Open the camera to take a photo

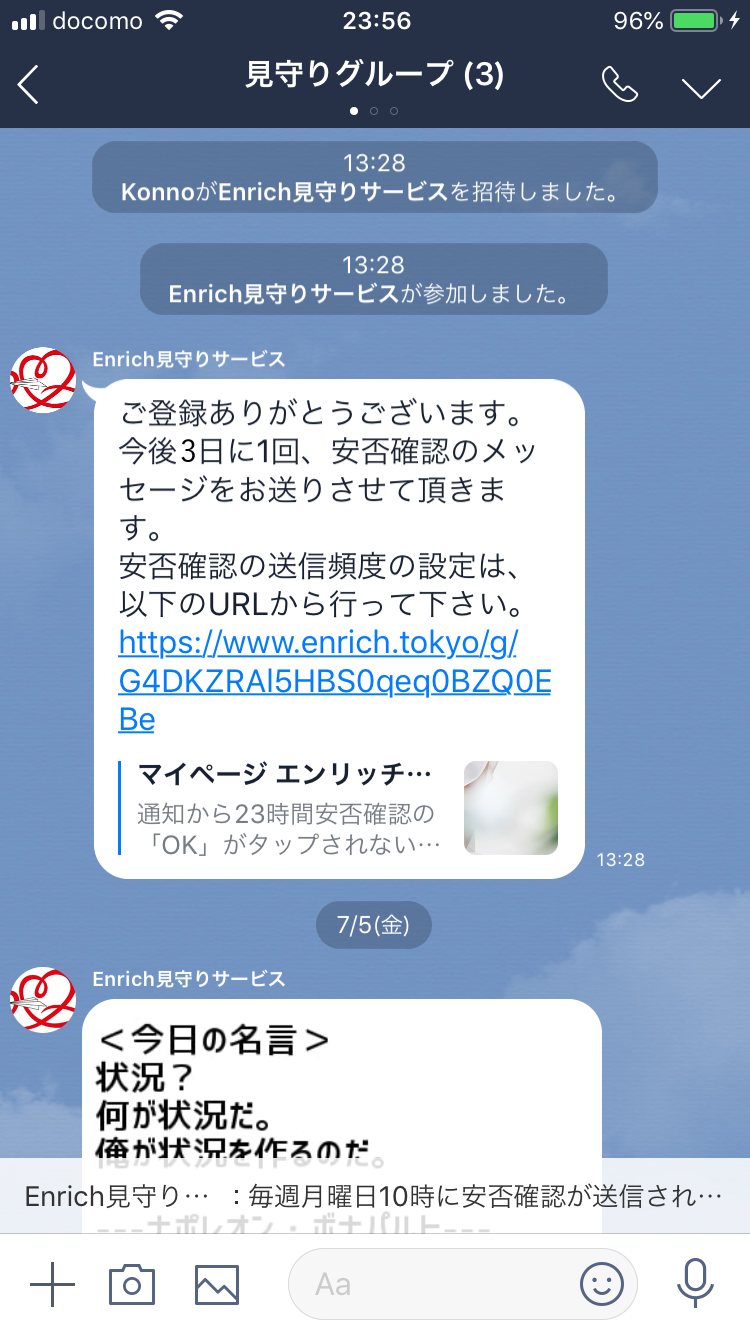click(x=131, y=1283)
